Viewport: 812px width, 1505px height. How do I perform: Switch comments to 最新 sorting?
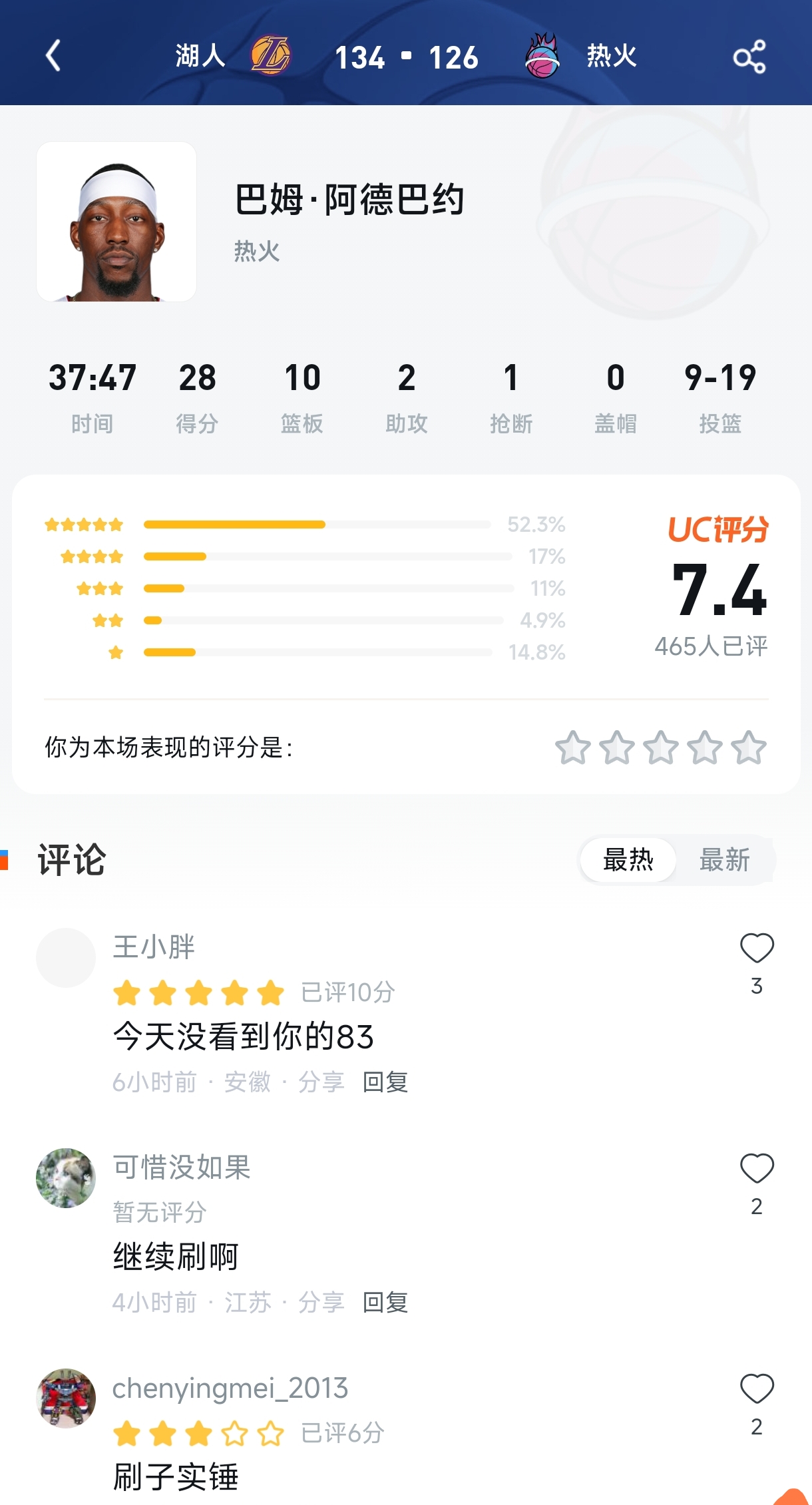(724, 860)
